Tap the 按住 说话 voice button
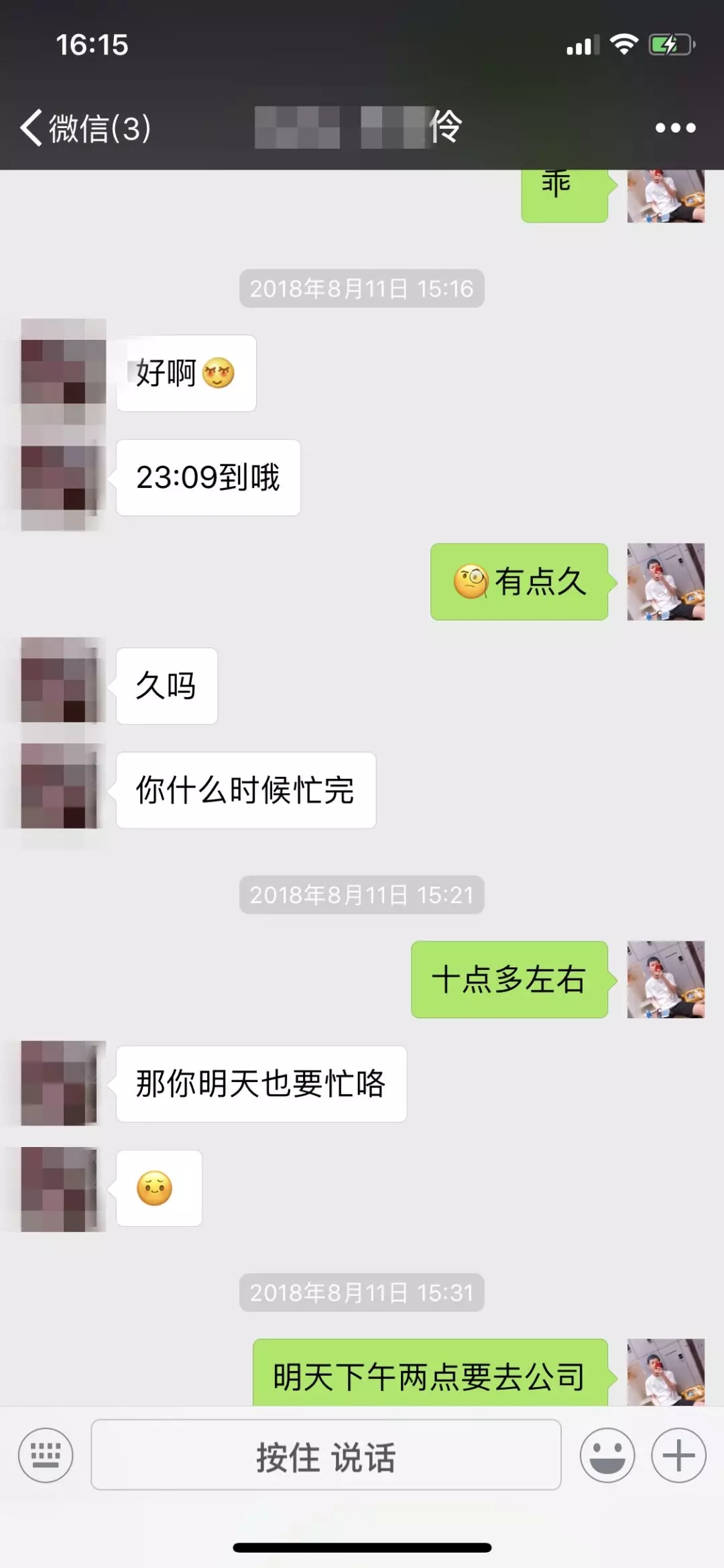 coord(326,1455)
